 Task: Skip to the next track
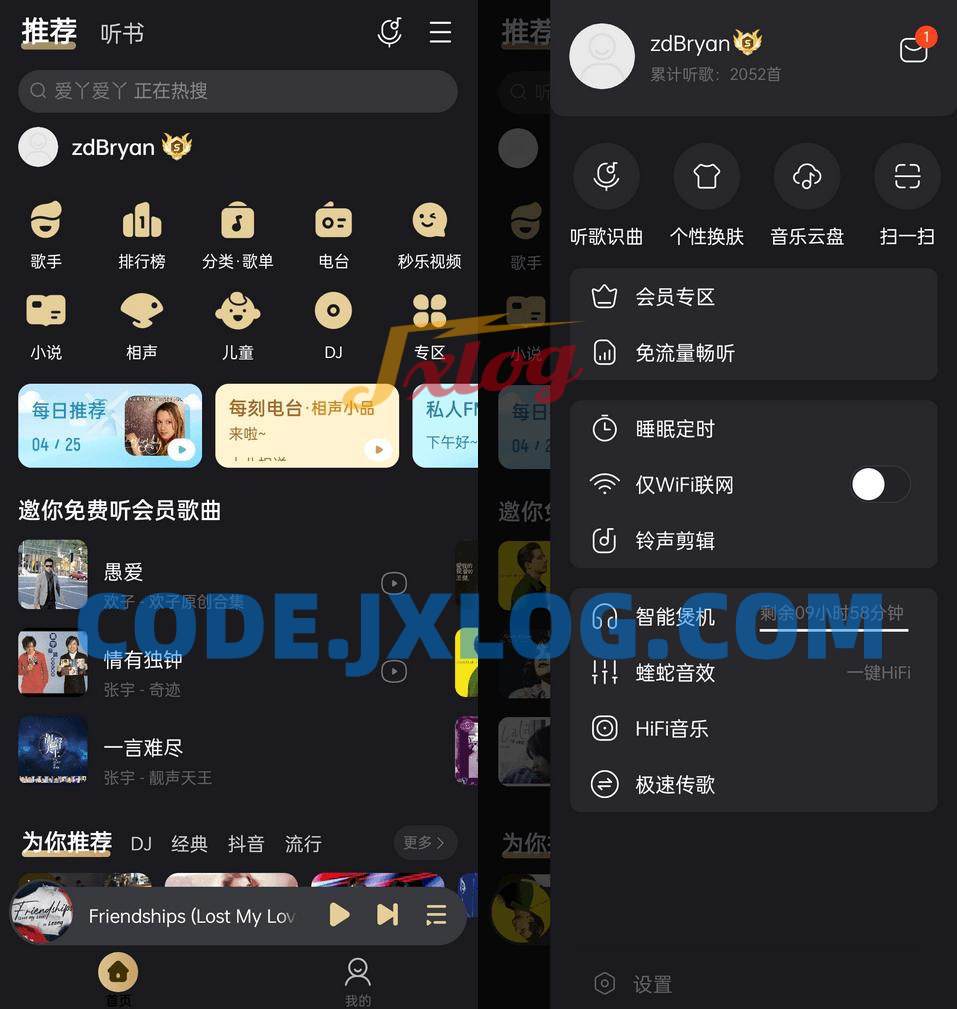(387, 914)
